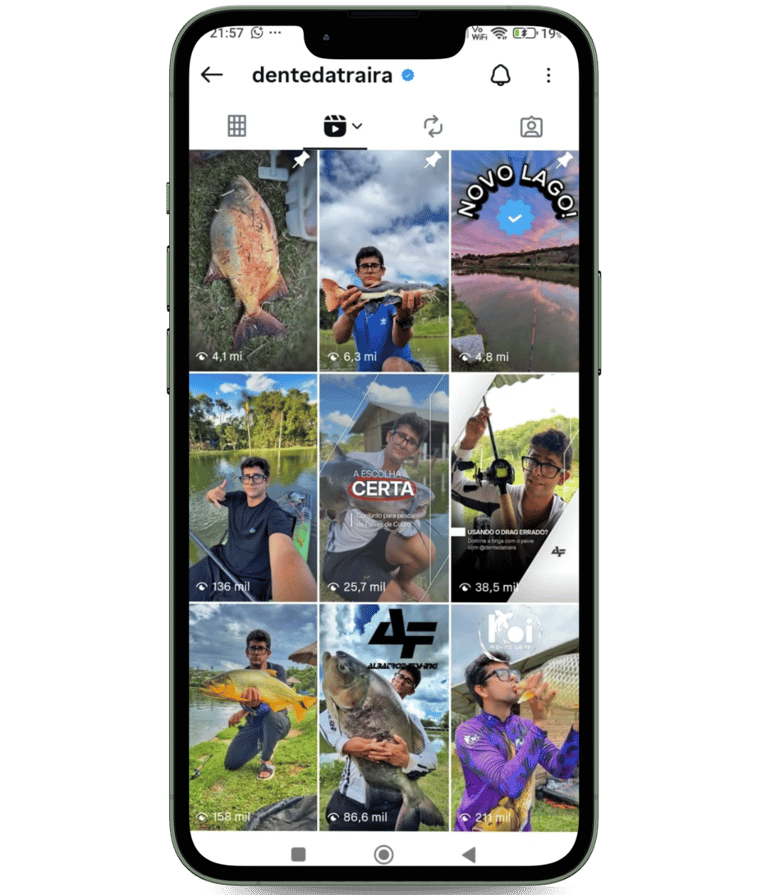Open the tagged photos tab
Screen dimensions: 768x895
tap(531, 126)
